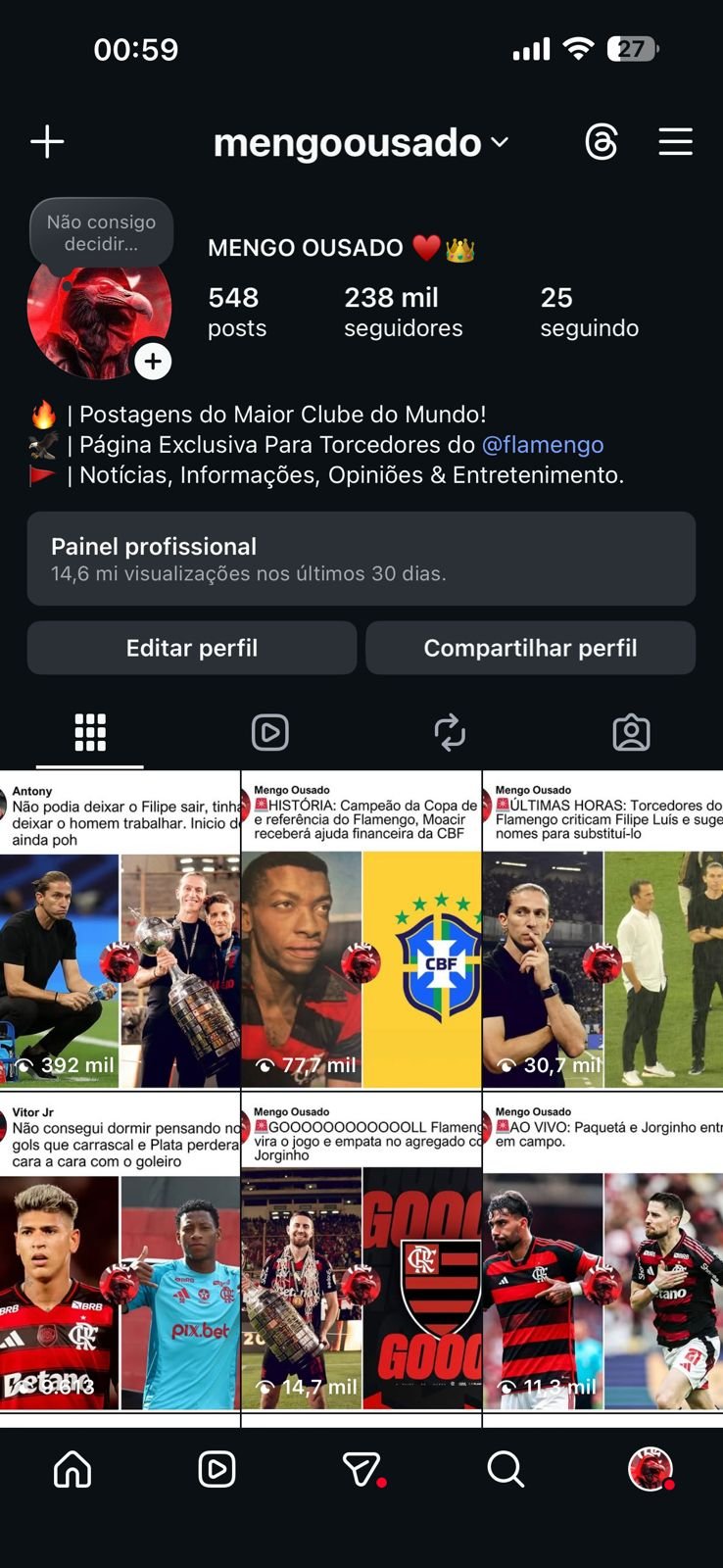
Task: Tap Editar perfil
Action: 192,648
